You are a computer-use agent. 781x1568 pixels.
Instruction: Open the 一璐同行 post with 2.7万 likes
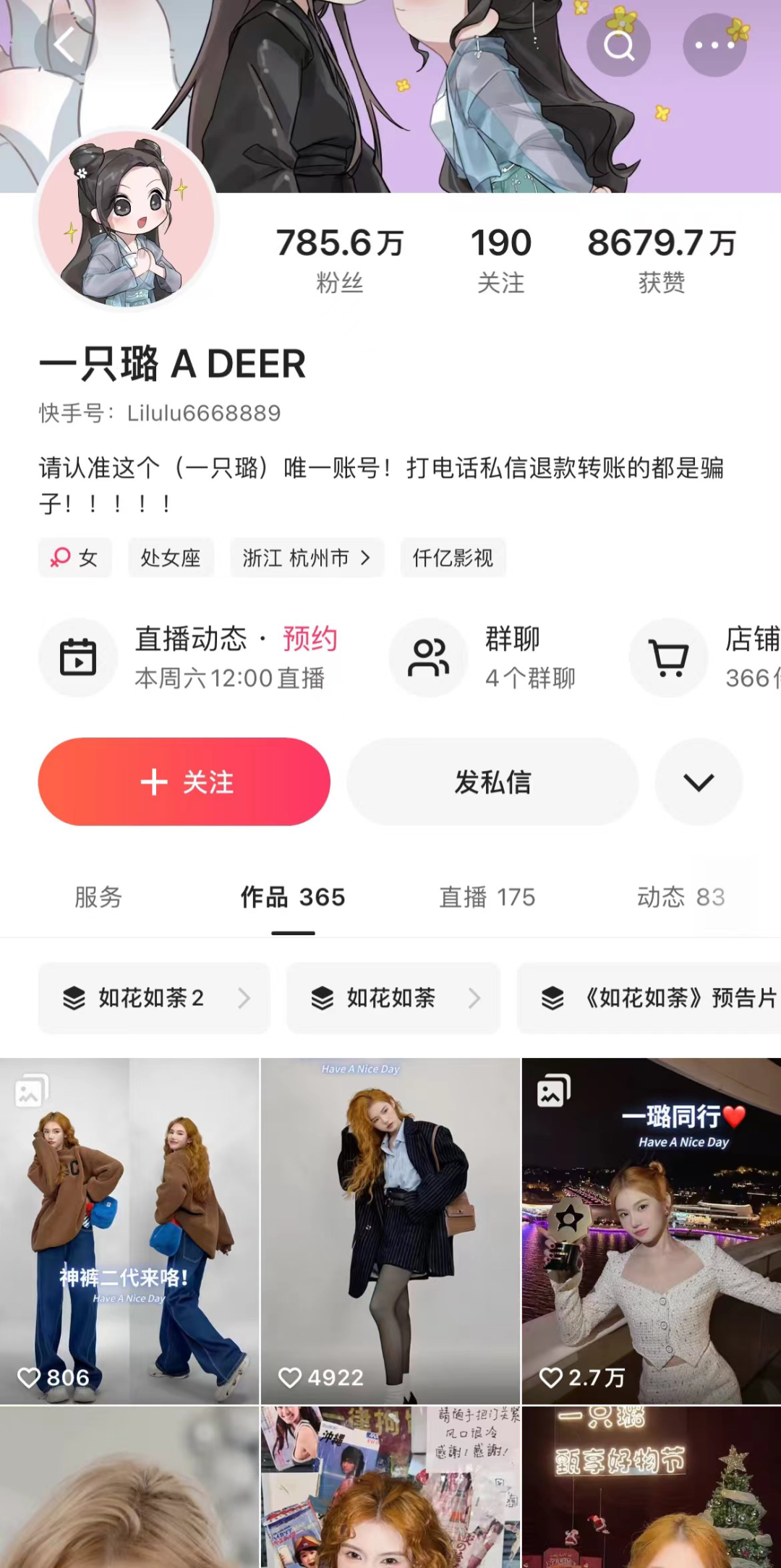tap(652, 1231)
